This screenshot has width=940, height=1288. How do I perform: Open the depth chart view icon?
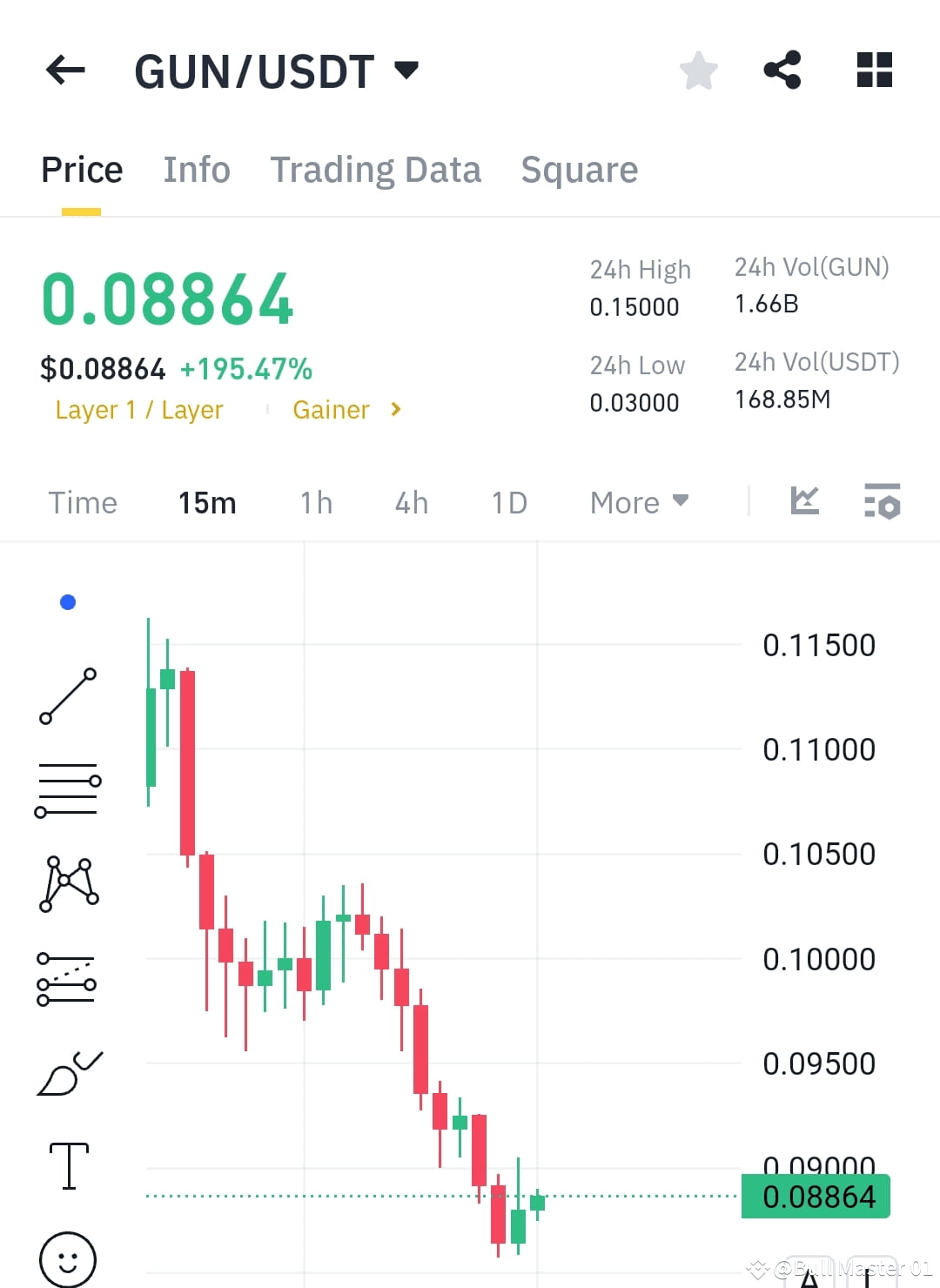[x=804, y=502]
